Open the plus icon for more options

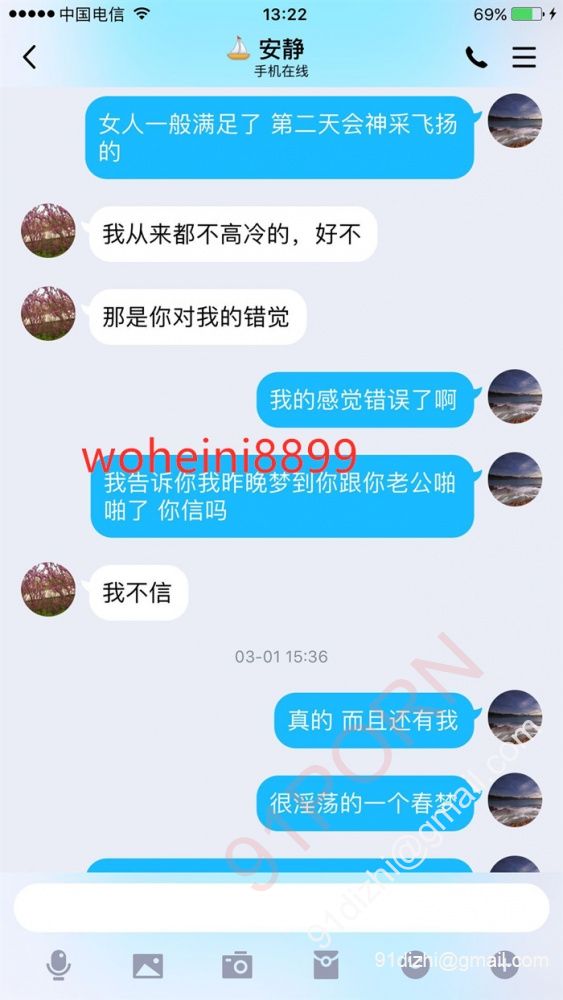pos(504,965)
